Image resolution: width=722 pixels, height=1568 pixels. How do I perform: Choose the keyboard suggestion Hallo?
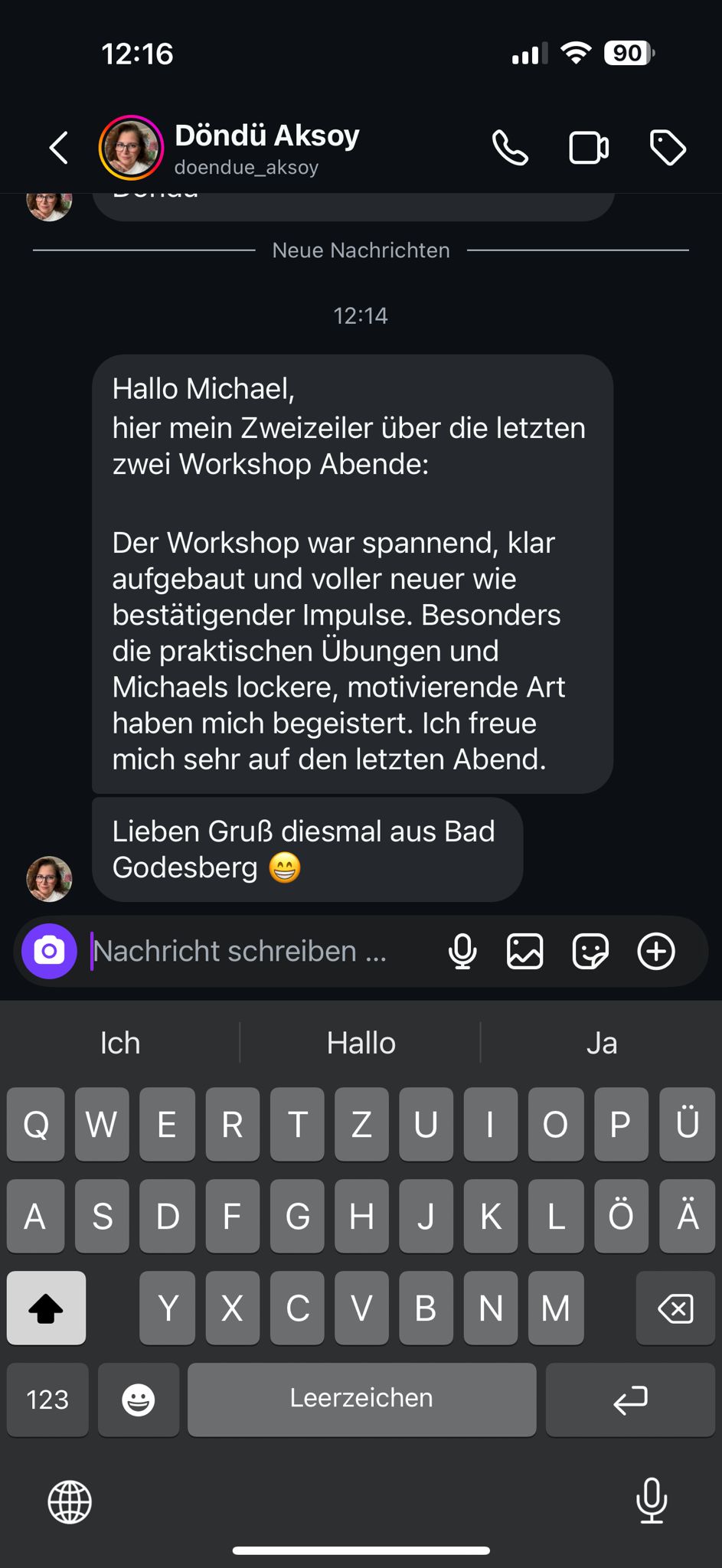coord(361,1043)
